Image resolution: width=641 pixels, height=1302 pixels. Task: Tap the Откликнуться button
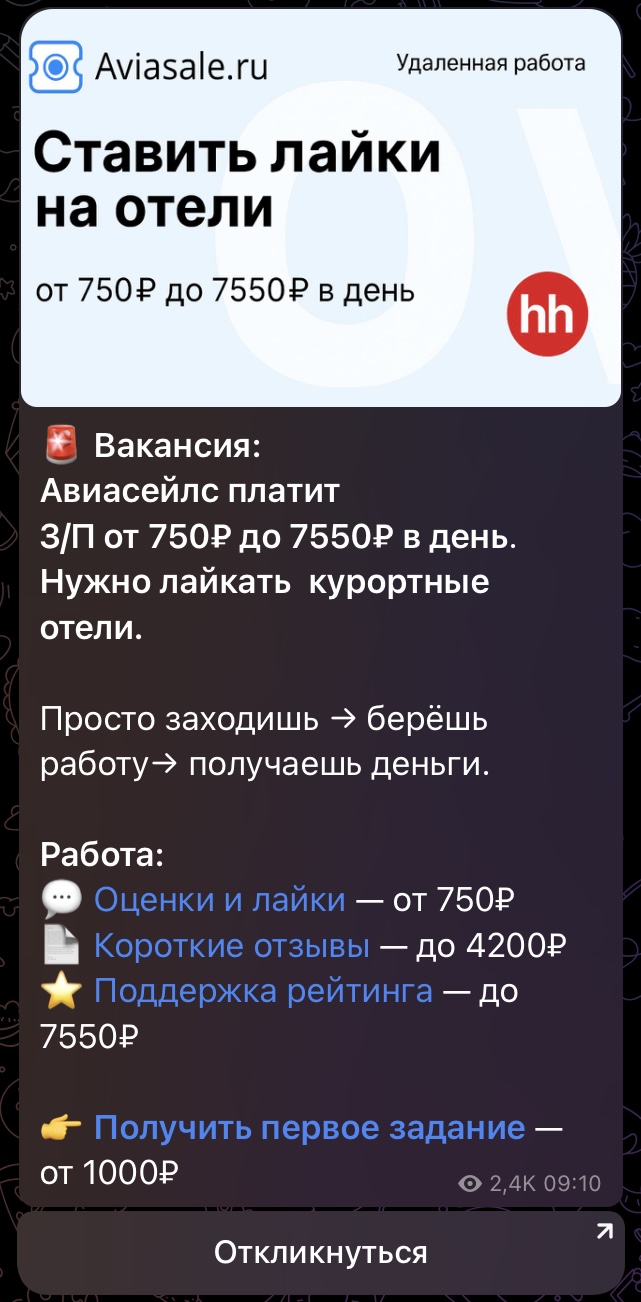click(320, 1252)
